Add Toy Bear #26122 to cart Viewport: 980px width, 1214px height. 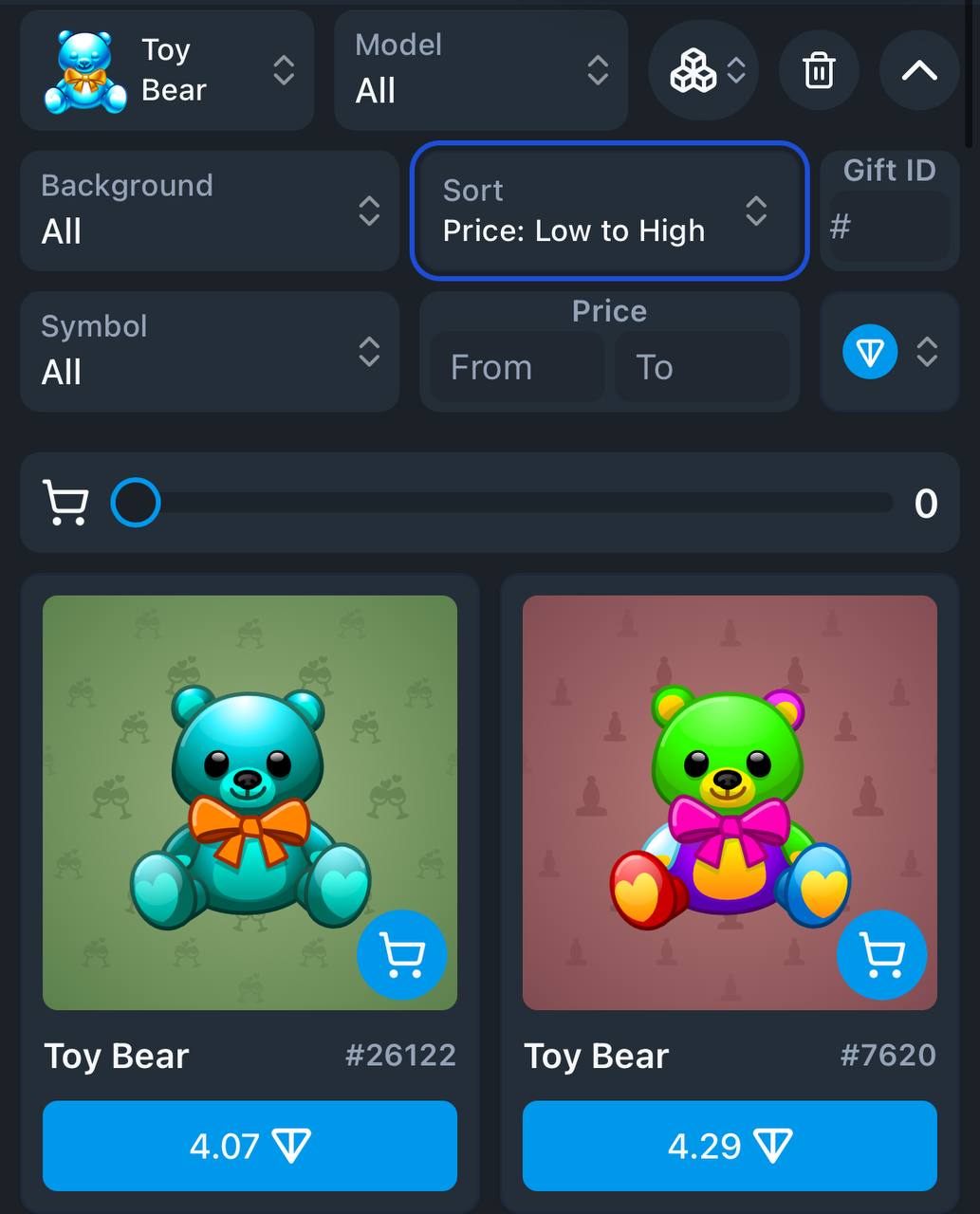(402, 955)
